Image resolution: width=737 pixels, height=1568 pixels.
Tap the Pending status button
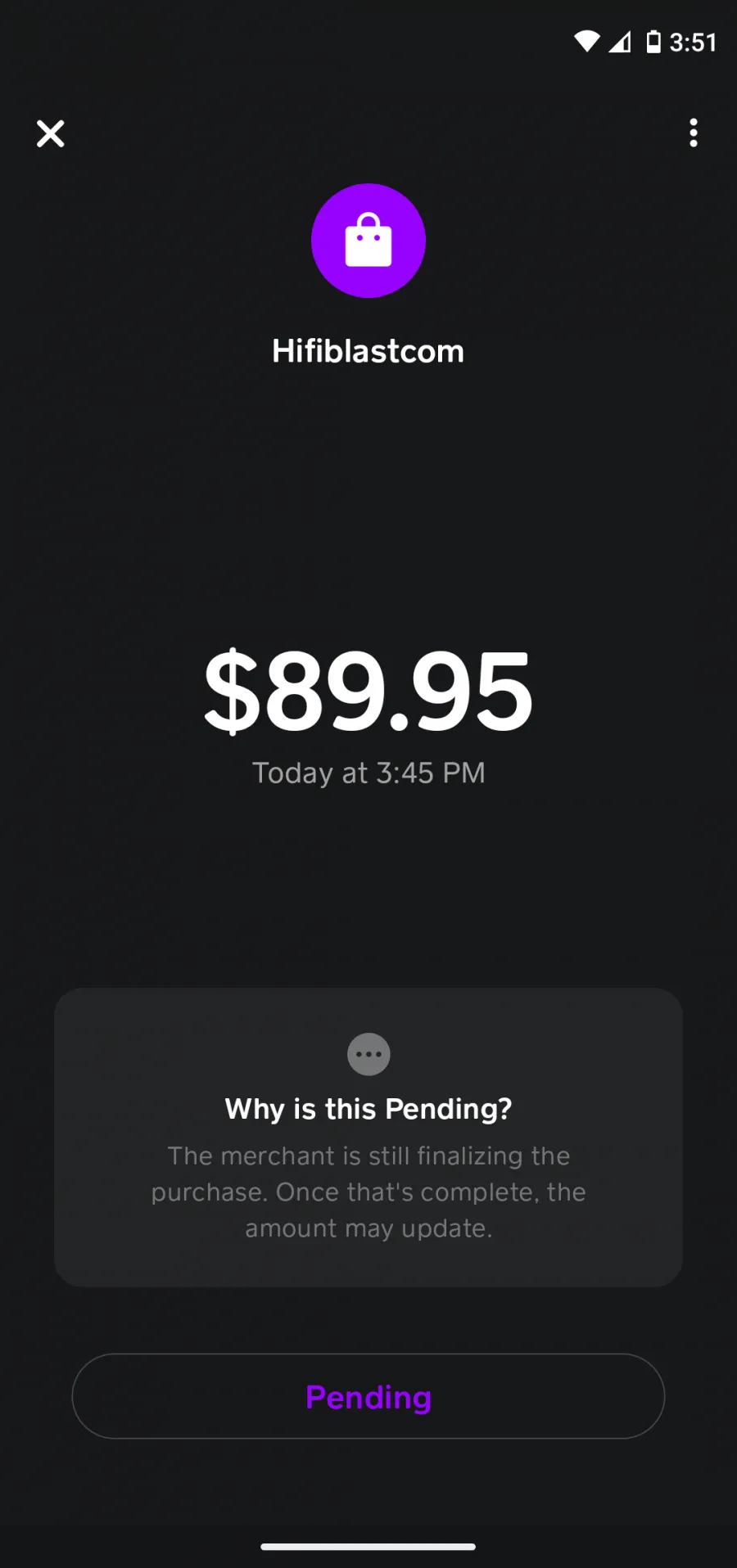point(368,1396)
